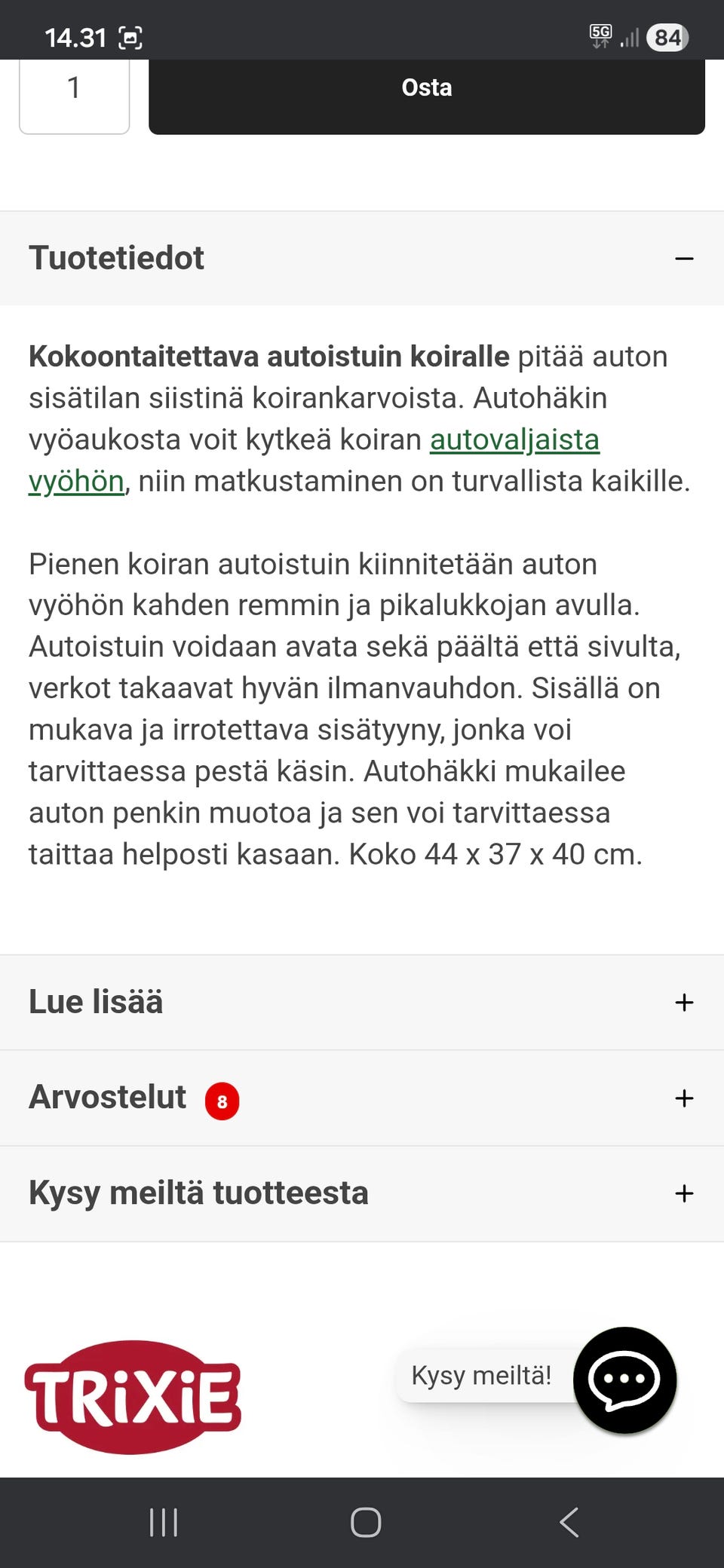Tap the signal strength bars icon
Image resolution: width=724 pixels, height=1568 pixels.
point(632,35)
